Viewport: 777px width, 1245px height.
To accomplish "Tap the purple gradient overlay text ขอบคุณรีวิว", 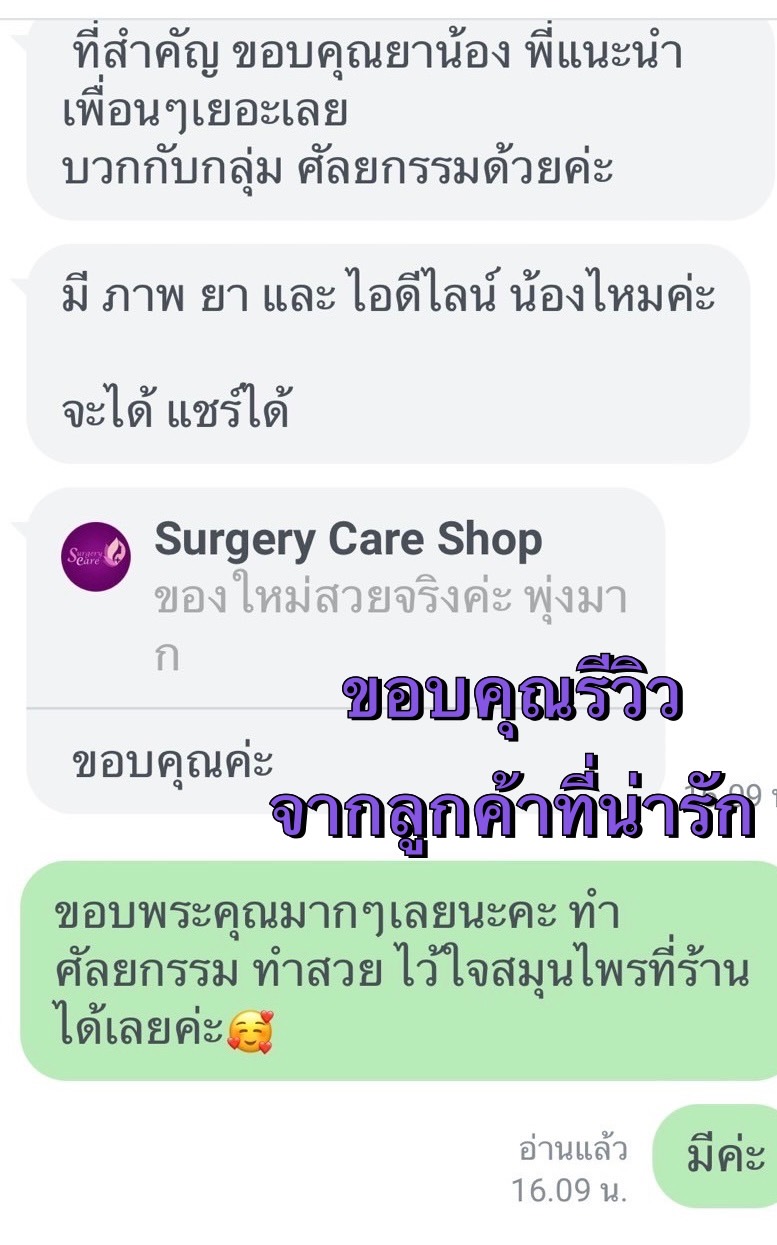I will (x=515, y=700).
